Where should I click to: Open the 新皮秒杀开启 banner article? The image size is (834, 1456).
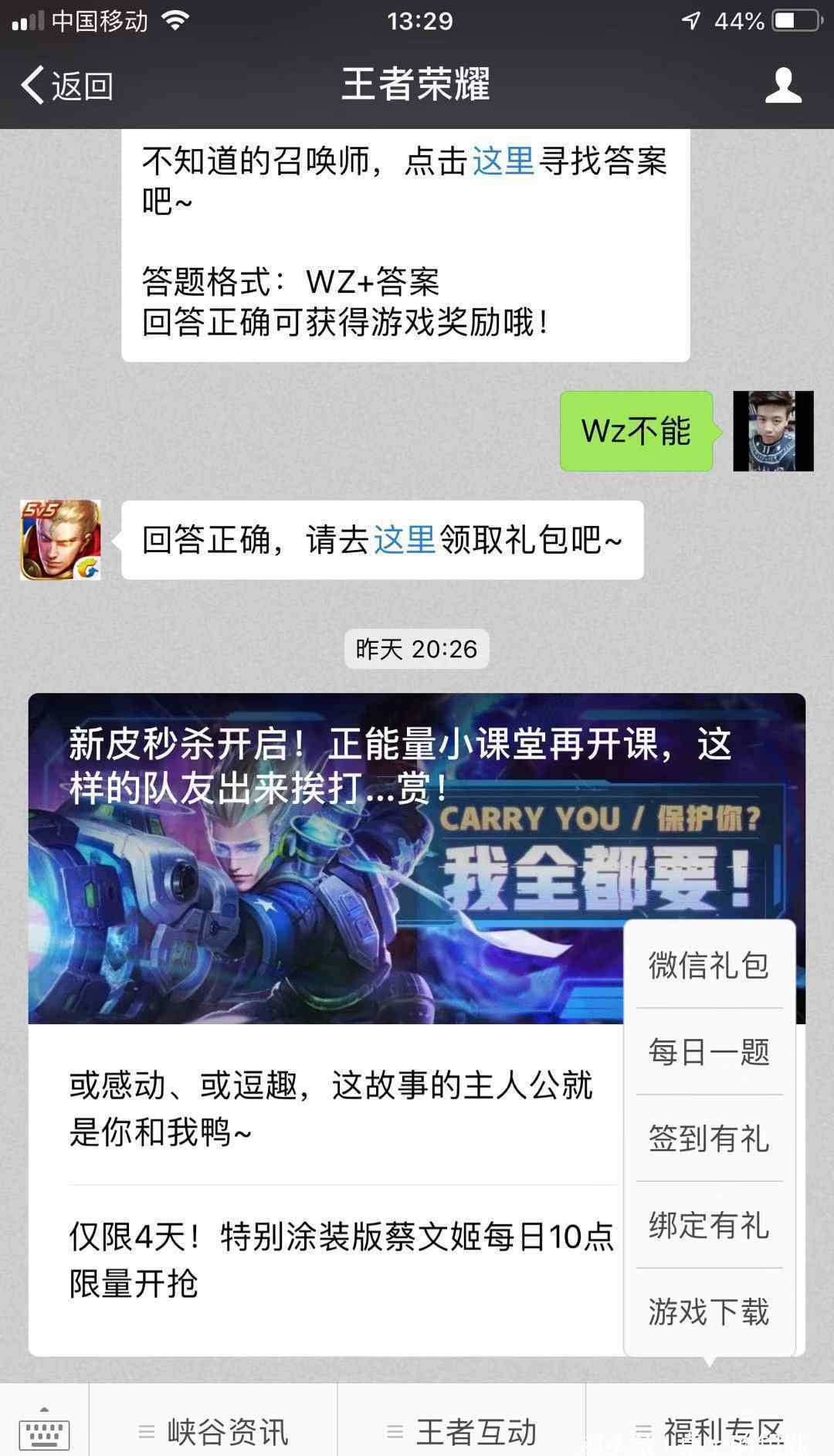417,858
